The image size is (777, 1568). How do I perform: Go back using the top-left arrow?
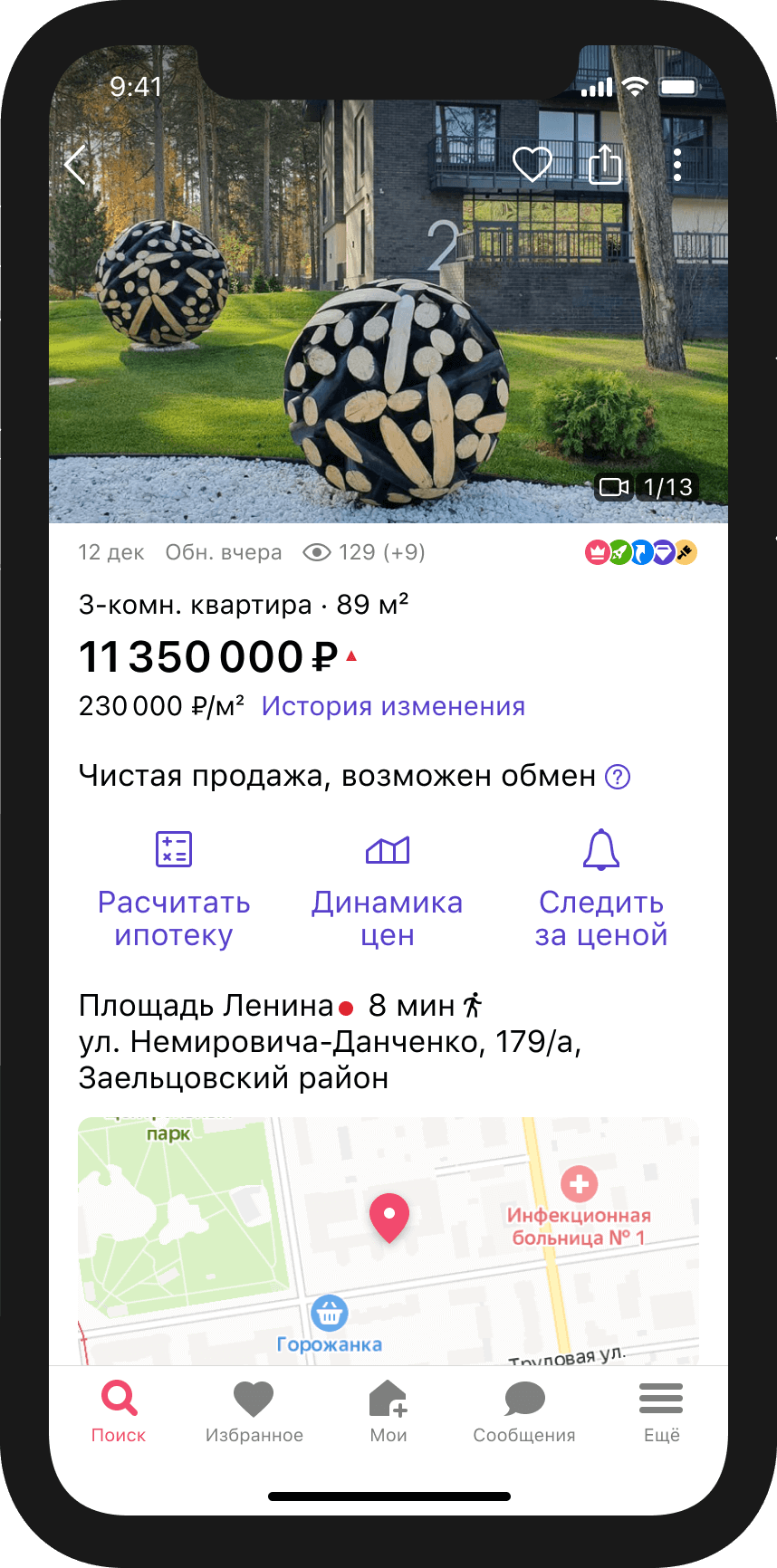pyautogui.click(x=76, y=165)
